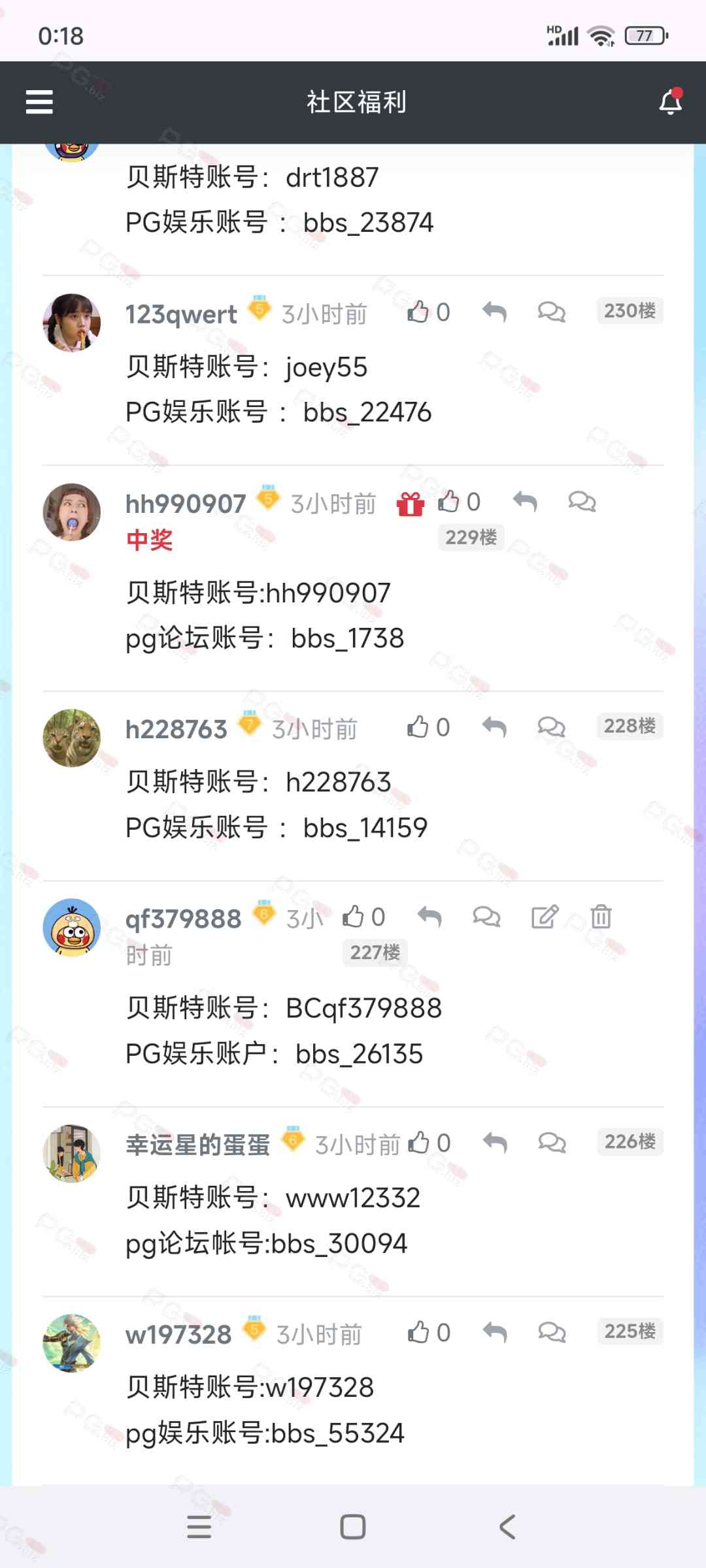Tap the gift icon on hh990907's post
The width and height of the screenshot is (706, 1568).
click(x=411, y=504)
